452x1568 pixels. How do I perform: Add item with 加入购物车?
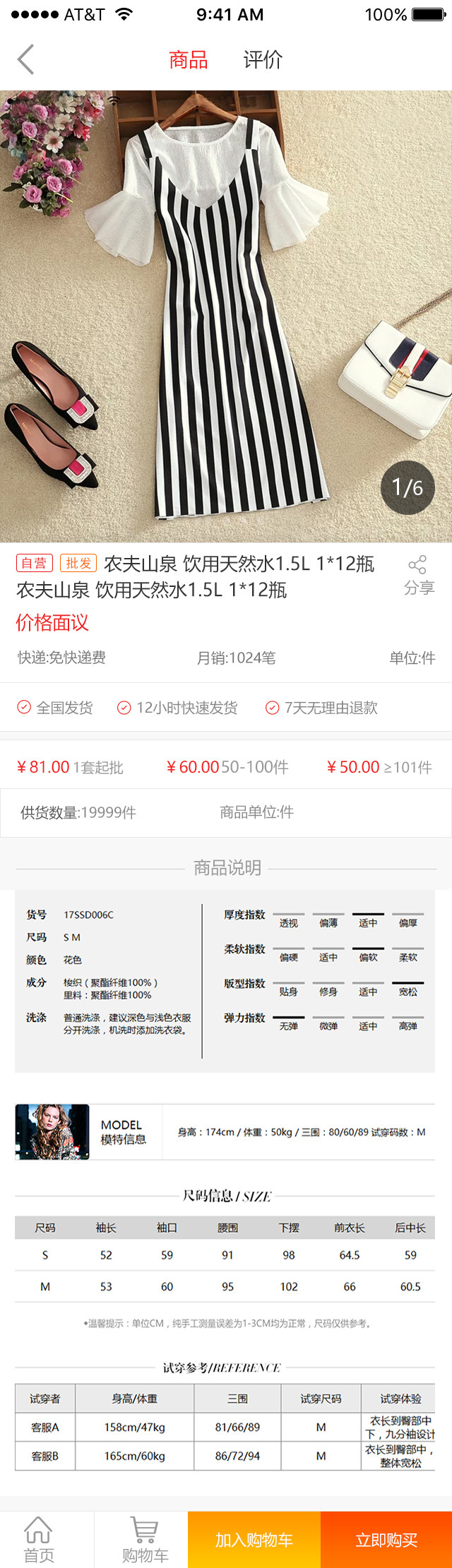[x=254, y=1540]
